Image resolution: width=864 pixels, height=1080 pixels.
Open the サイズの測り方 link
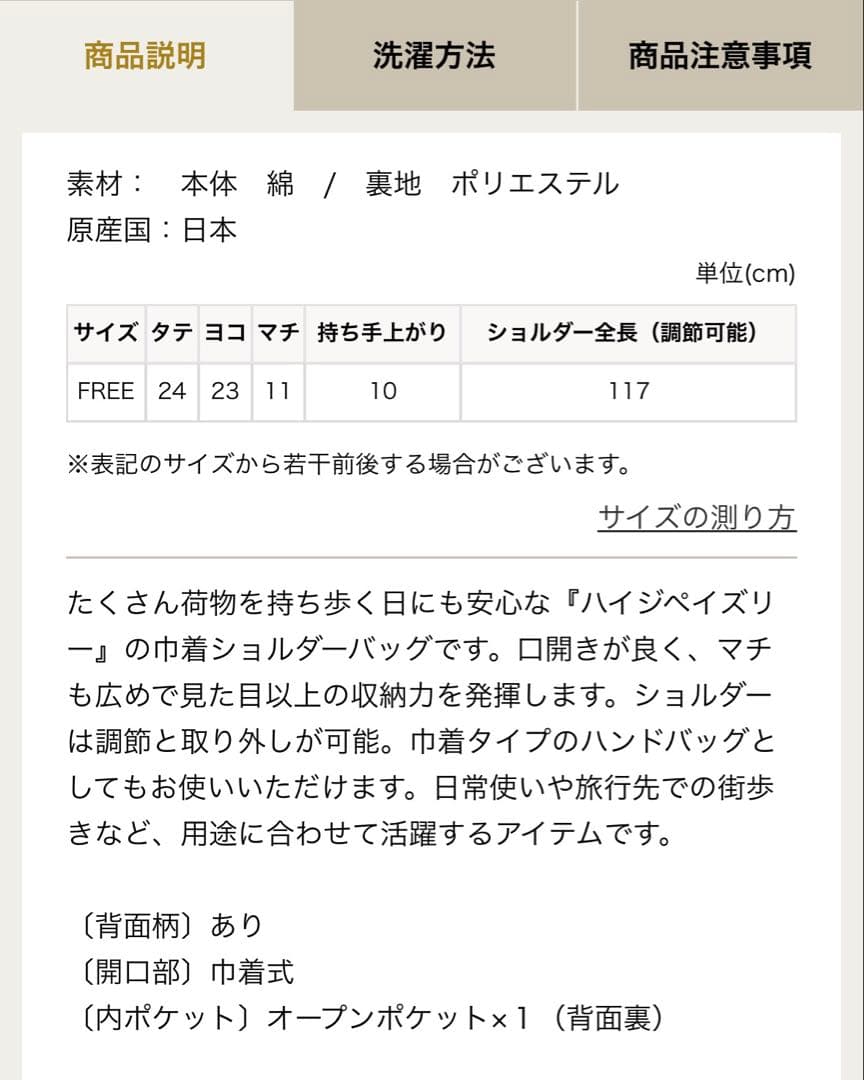(x=698, y=518)
